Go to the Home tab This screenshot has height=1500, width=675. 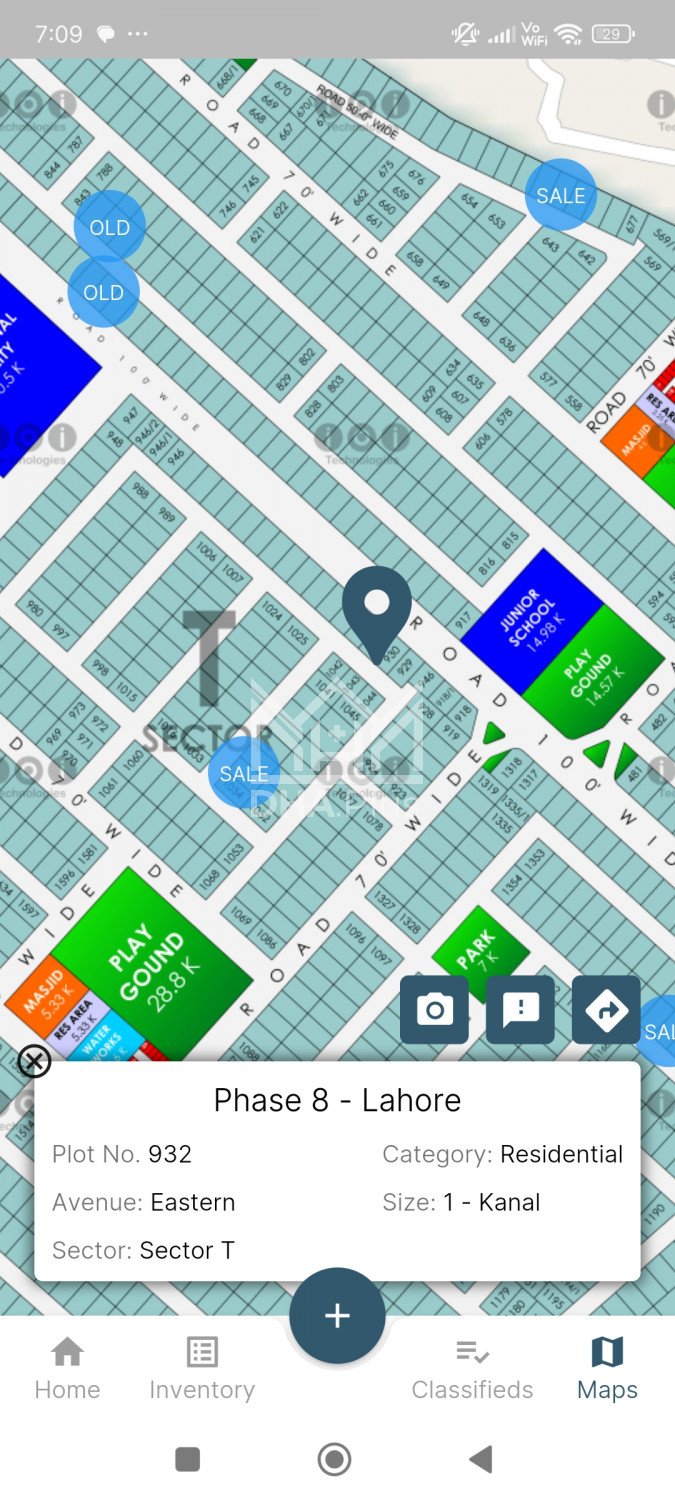67,1369
